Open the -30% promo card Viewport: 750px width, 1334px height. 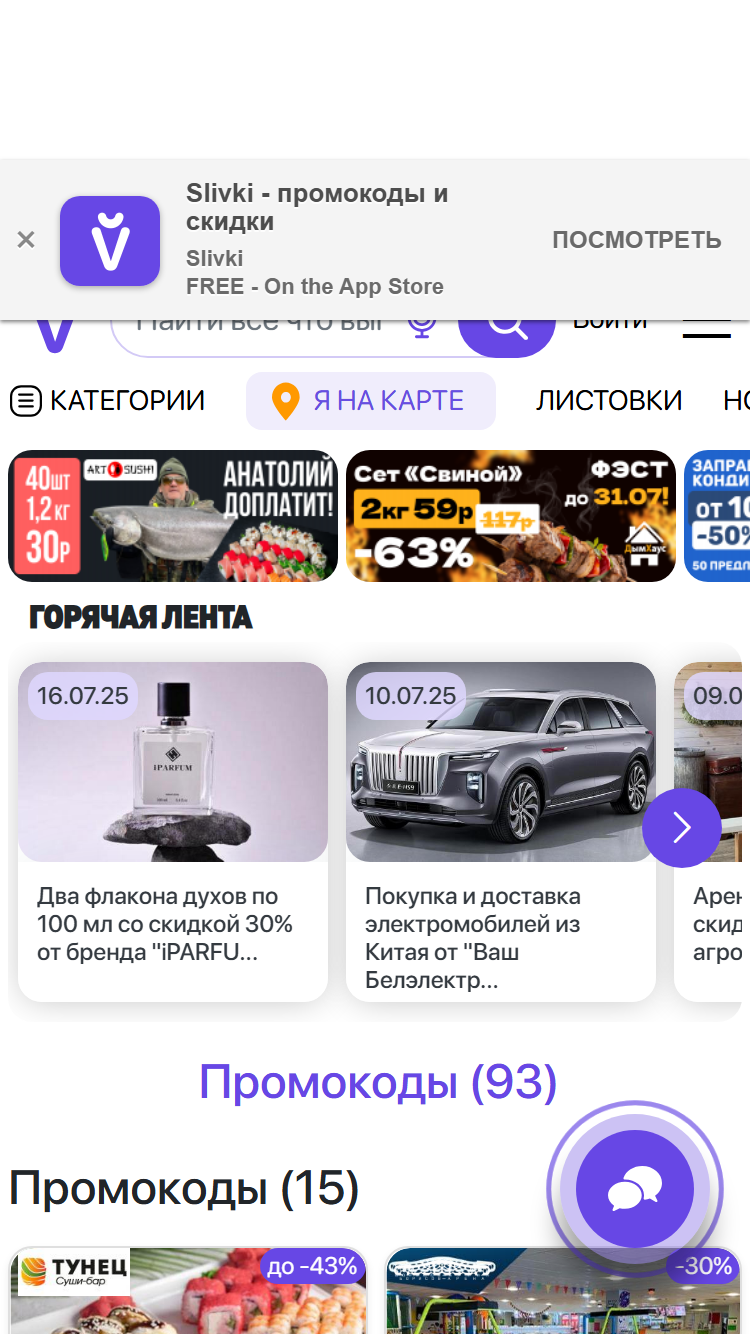pos(563,1291)
